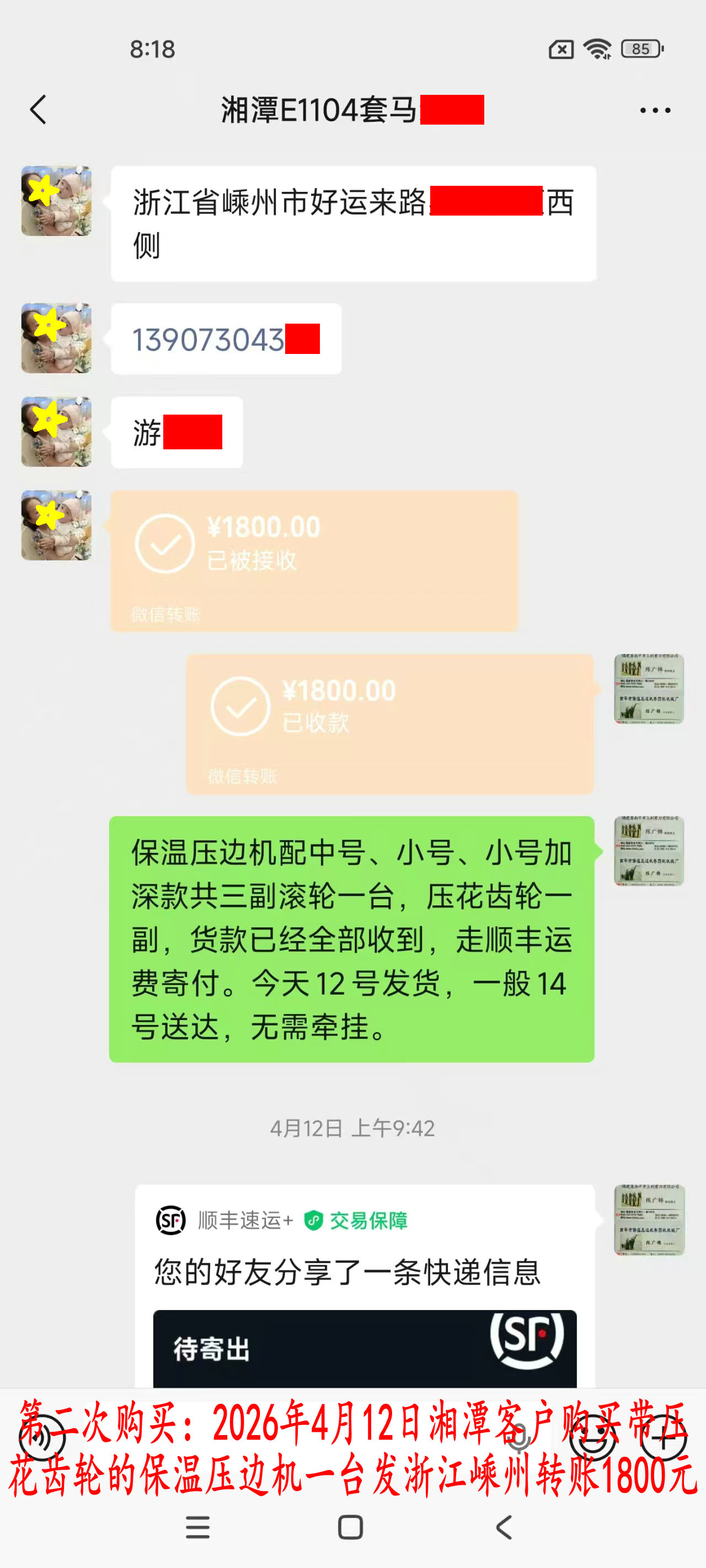Tap the phone number 139073043 message

226,340
